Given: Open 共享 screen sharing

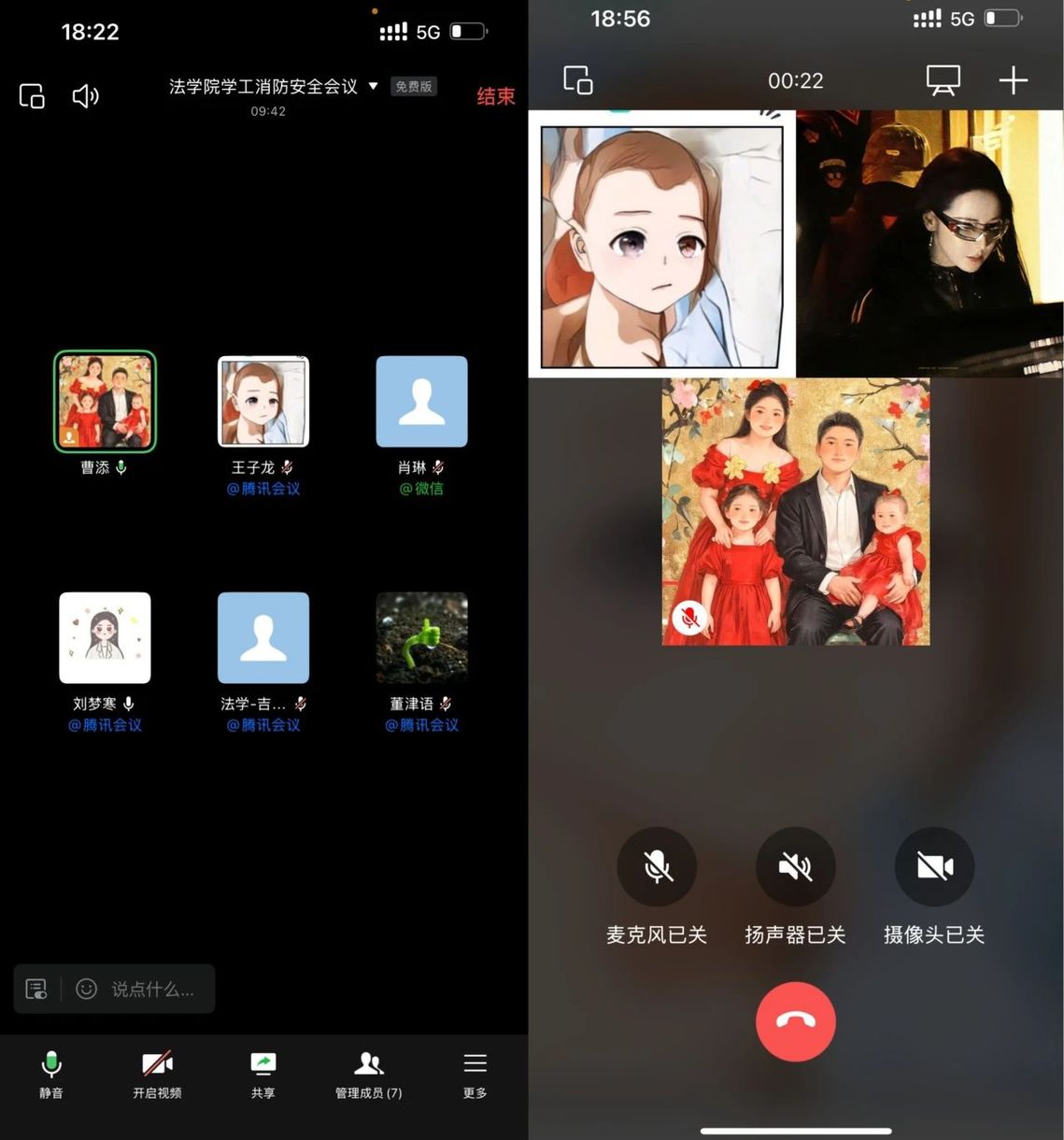Looking at the screenshot, I should click(263, 1073).
